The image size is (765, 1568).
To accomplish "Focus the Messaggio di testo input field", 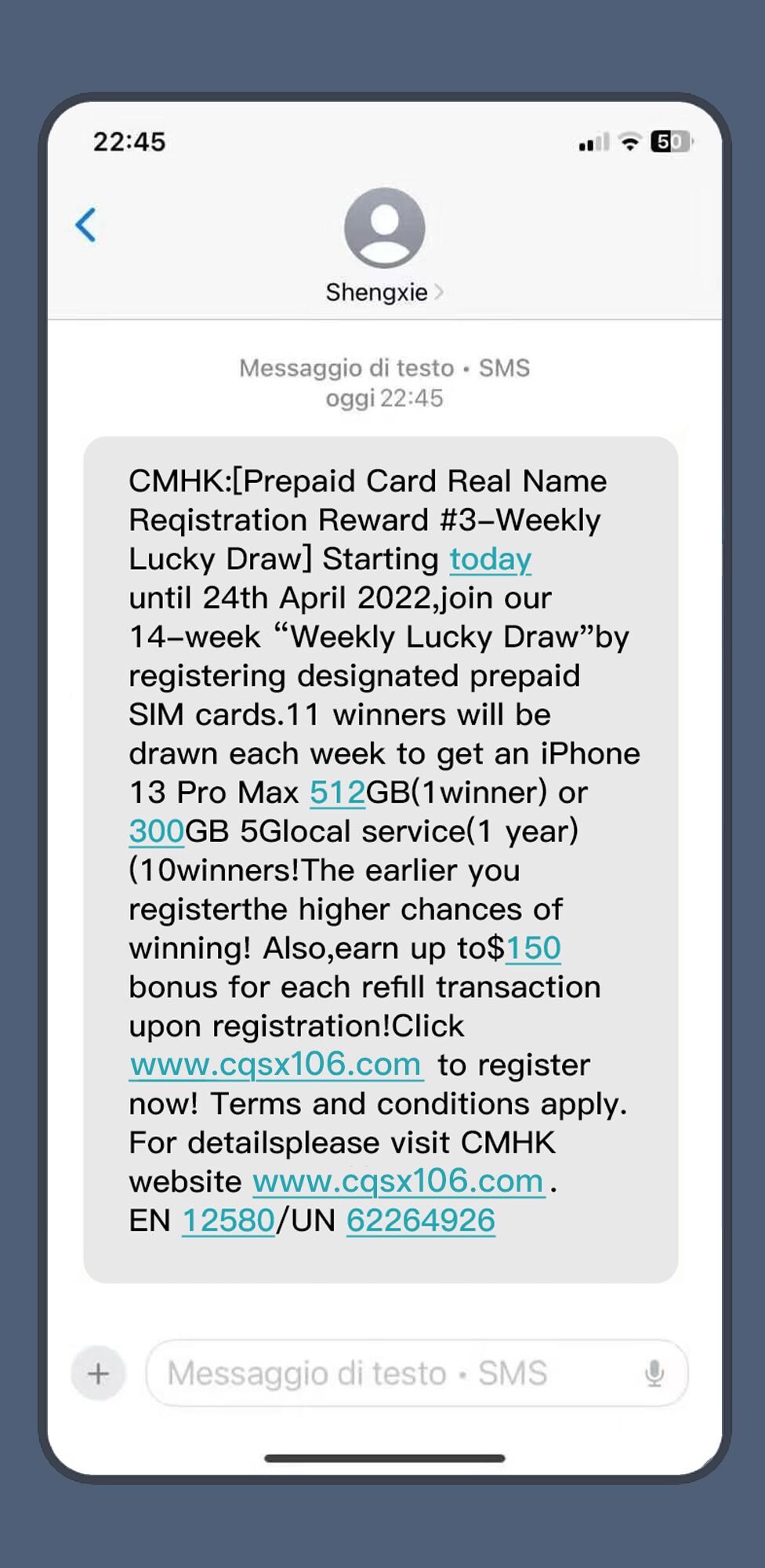I will pos(392,1374).
